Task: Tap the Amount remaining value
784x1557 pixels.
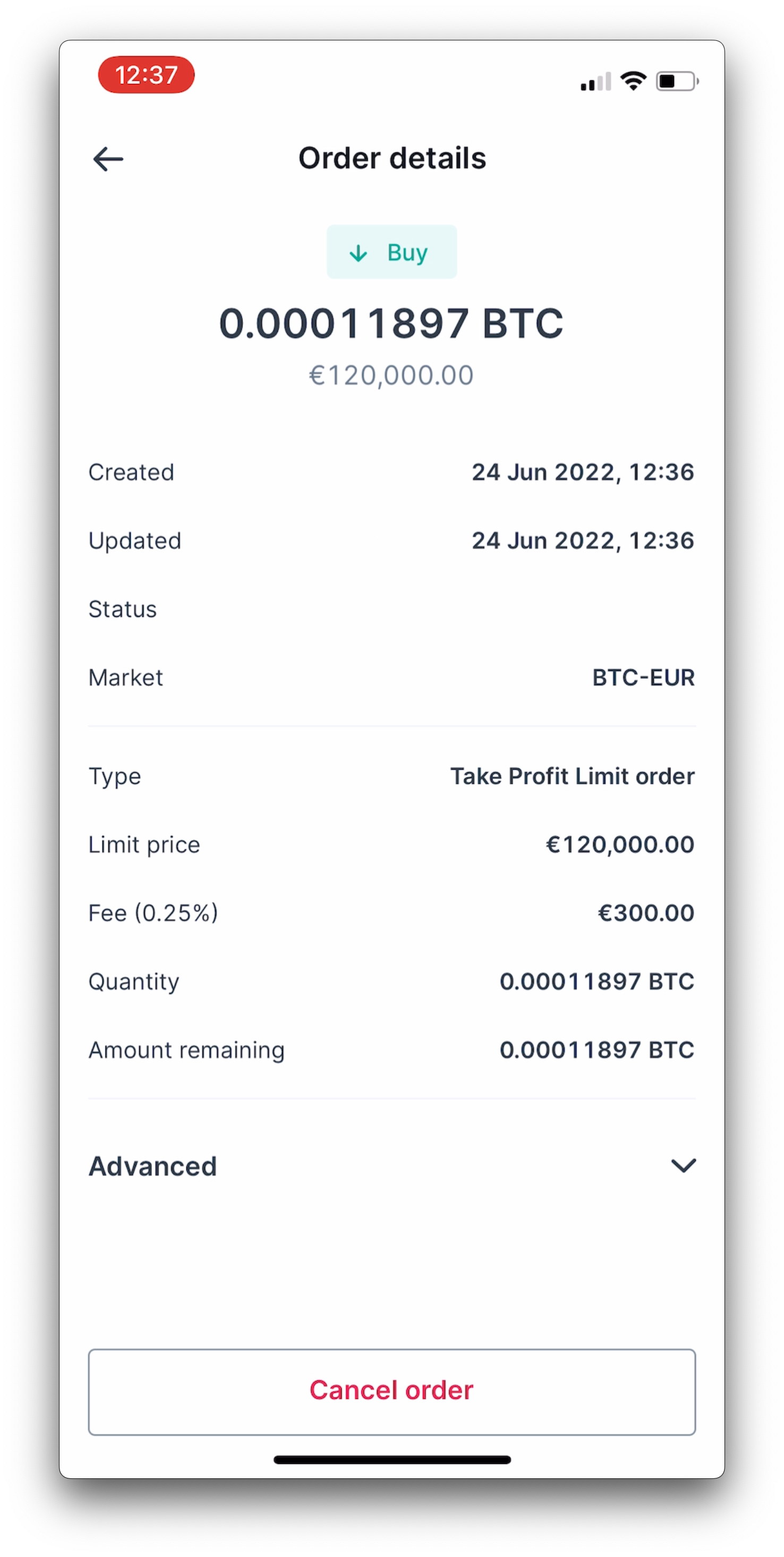Action: click(596, 1050)
